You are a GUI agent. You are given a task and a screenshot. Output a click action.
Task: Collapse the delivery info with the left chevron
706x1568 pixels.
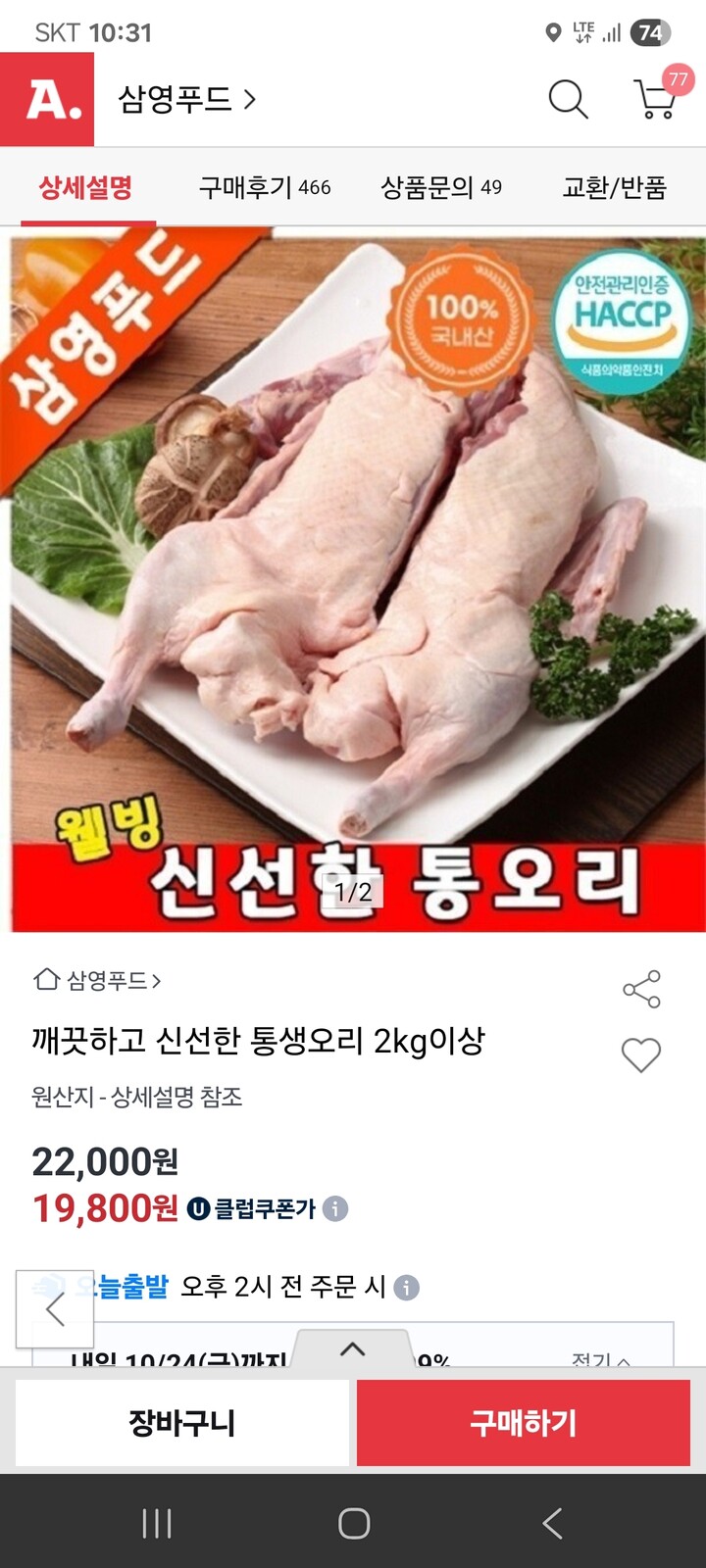pos(52,1308)
